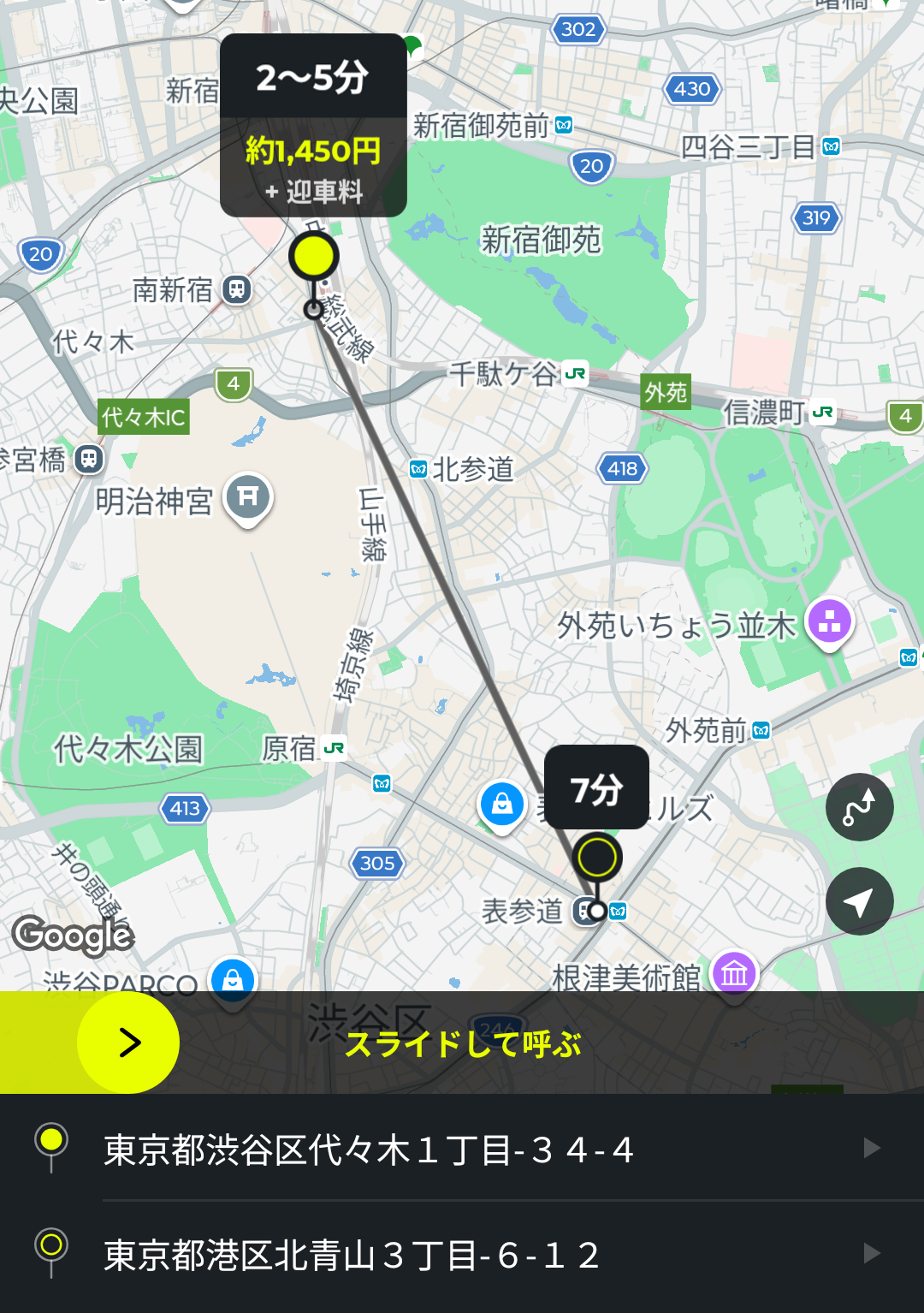Tap the yellow pickup pin on map
The width and height of the screenshot is (924, 1313).
point(314,256)
